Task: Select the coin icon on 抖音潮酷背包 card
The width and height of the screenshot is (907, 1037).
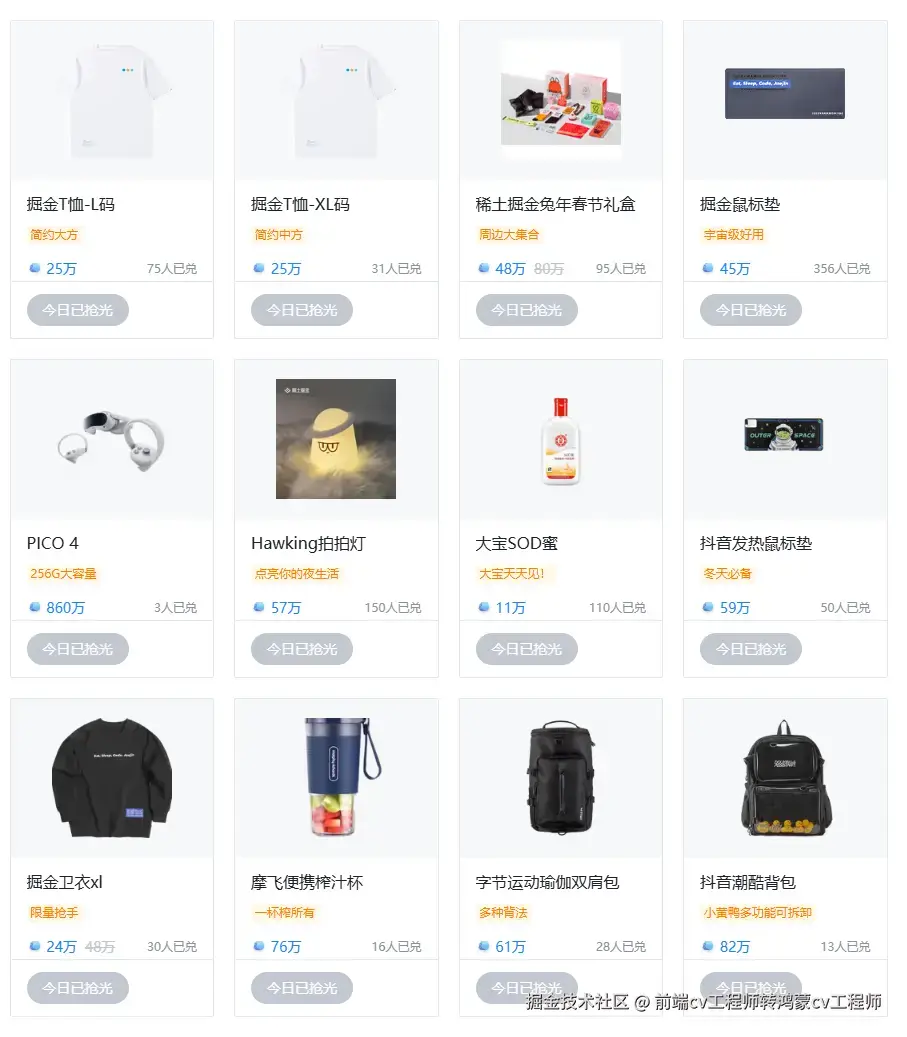Action: pos(707,946)
